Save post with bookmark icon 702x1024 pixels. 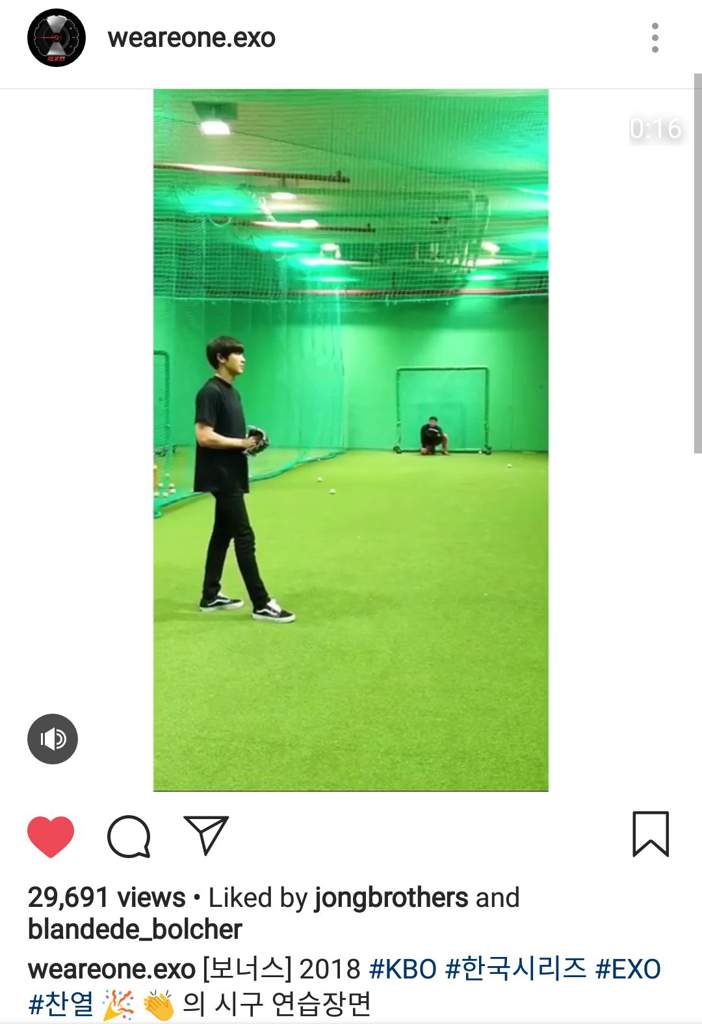click(650, 833)
